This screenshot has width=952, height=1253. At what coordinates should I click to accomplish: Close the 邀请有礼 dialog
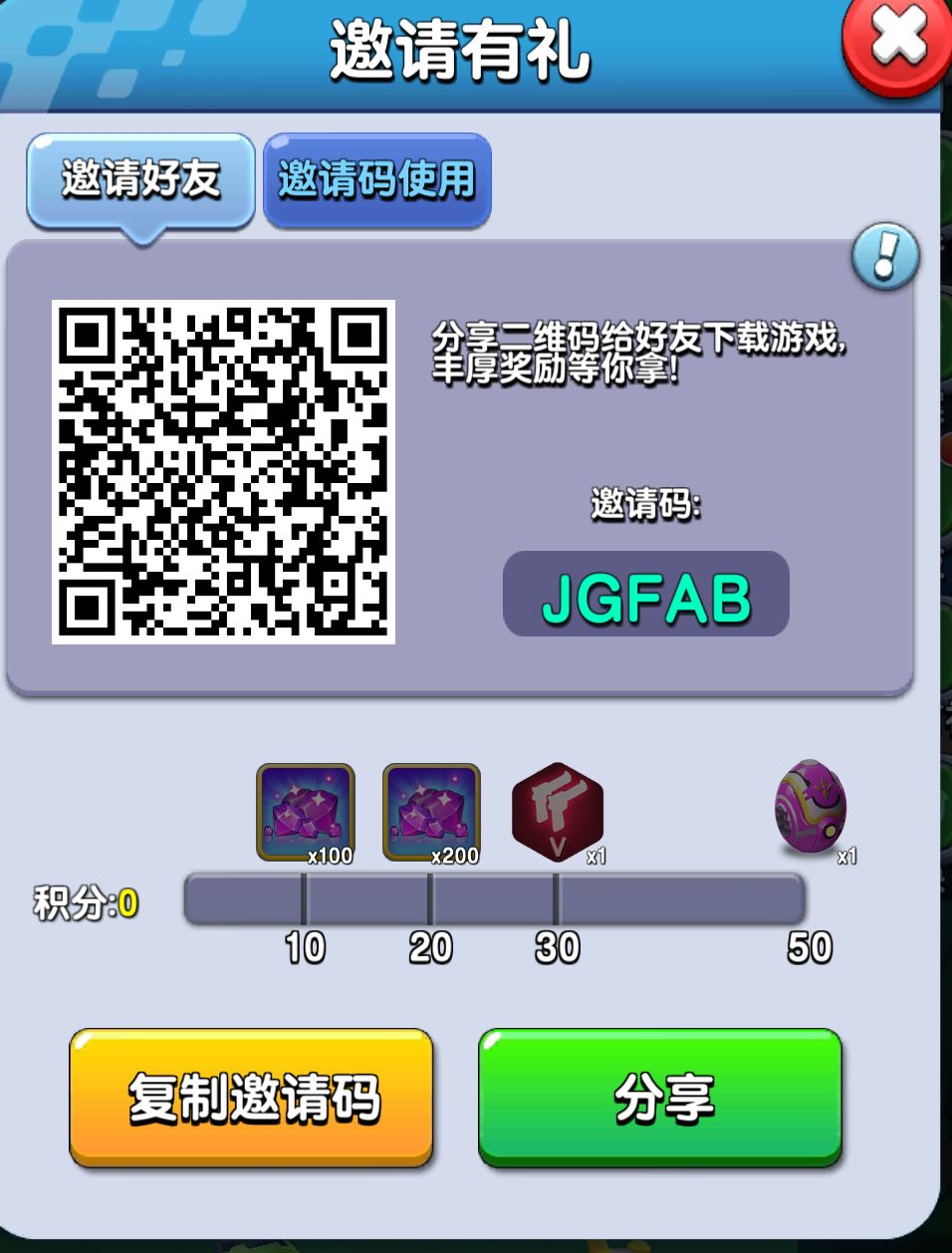click(897, 45)
